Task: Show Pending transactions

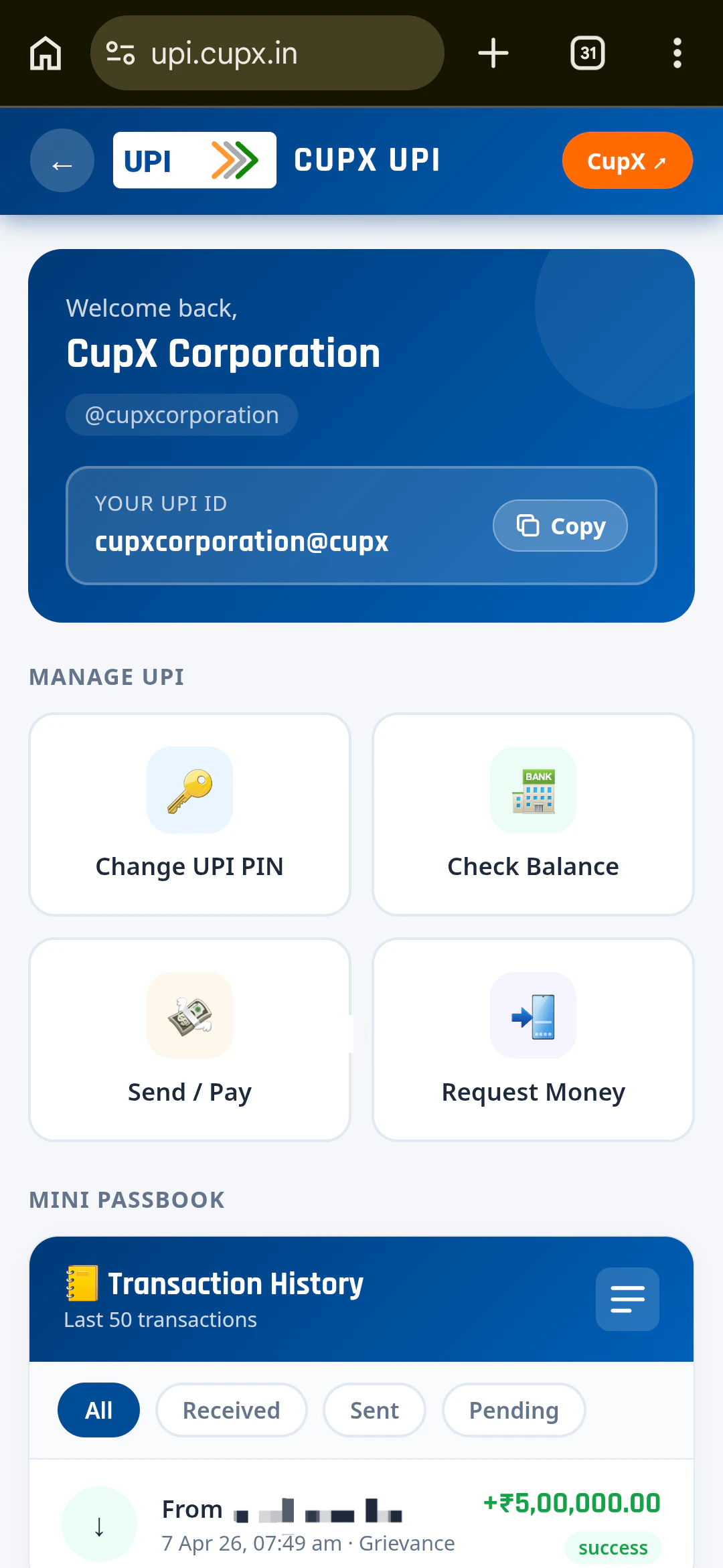Action: pyautogui.click(x=514, y=1410)
